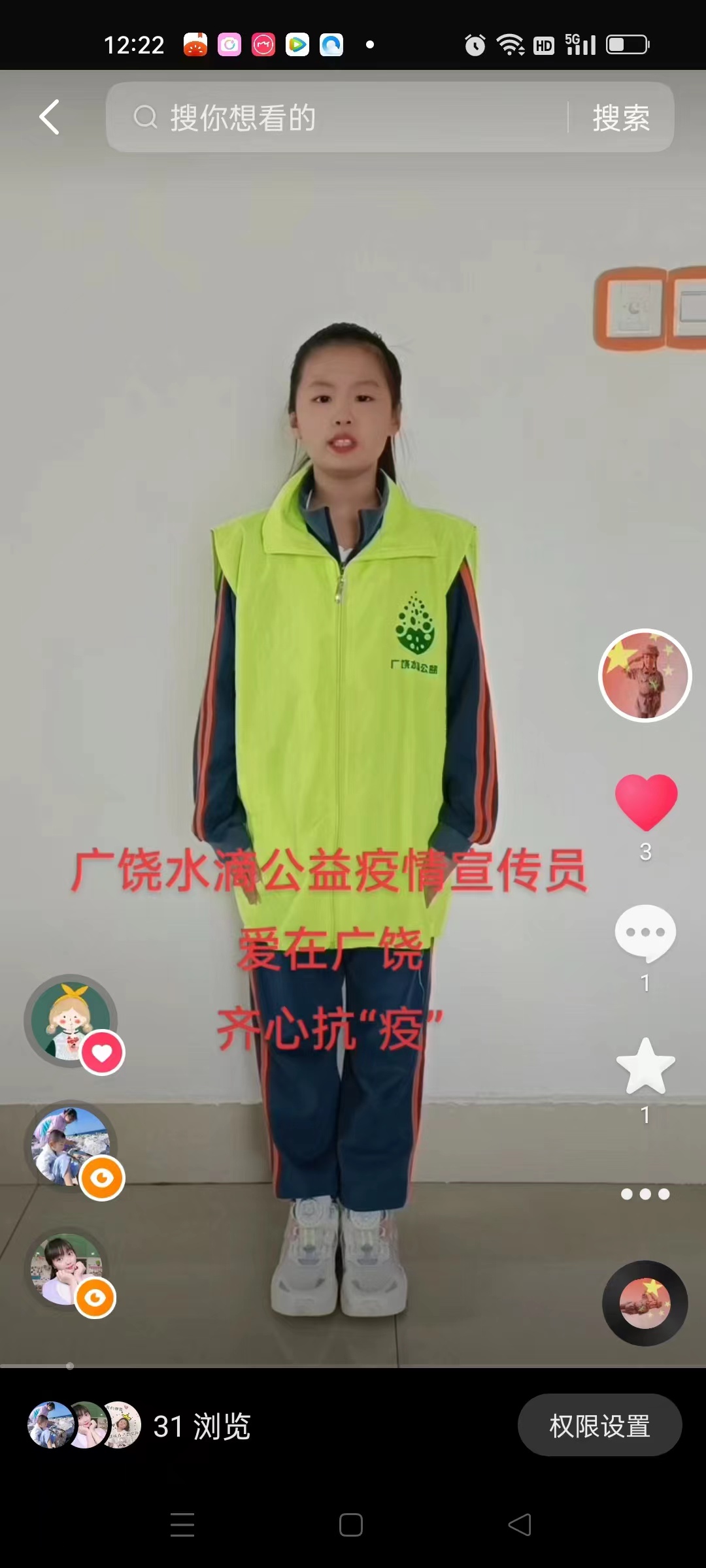This screenshot has width=706, height=1568.
Task: Open the comments bubble
Action: pos(645,933)
